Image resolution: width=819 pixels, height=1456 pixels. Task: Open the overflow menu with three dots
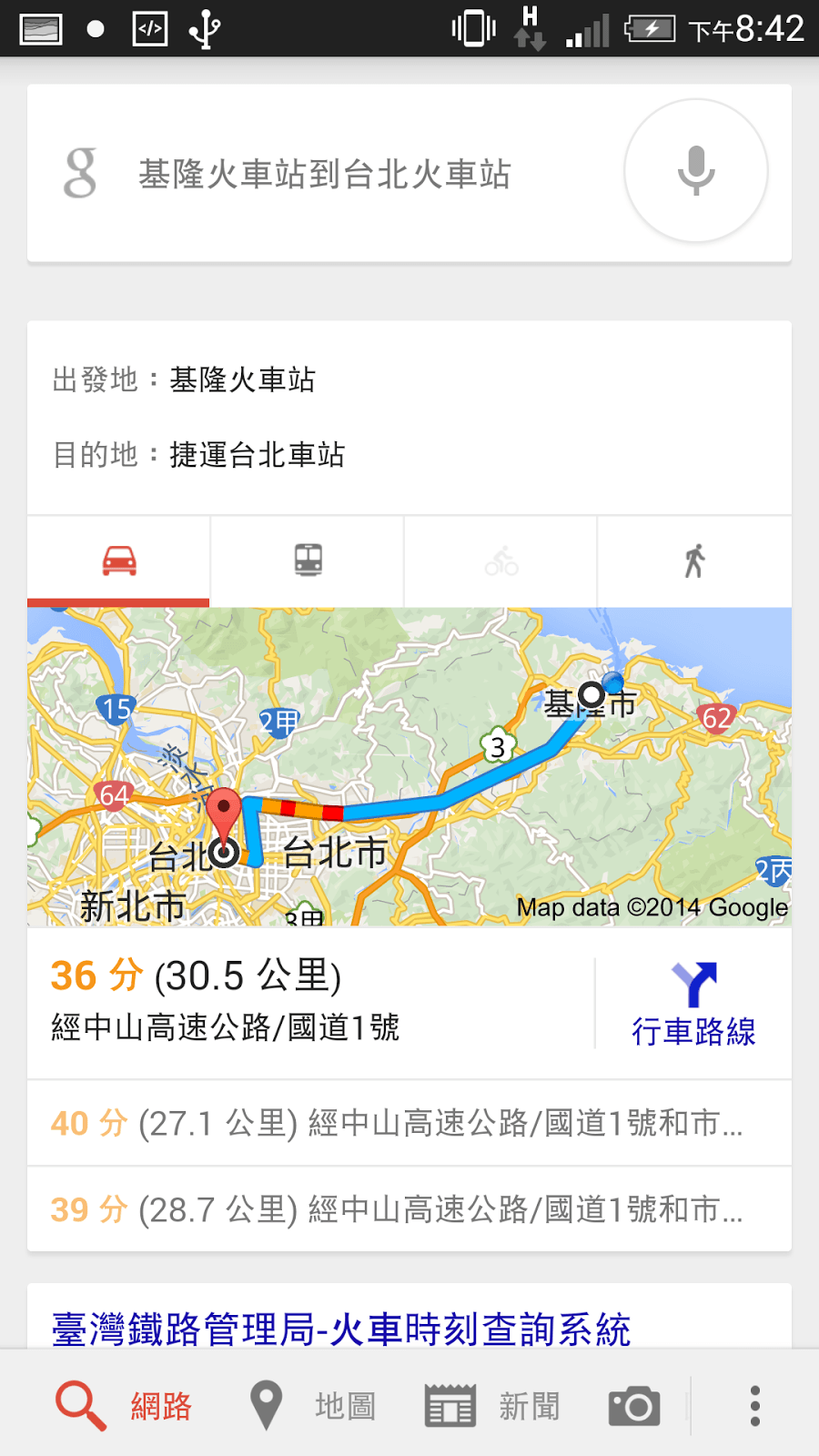point(754,1406)
